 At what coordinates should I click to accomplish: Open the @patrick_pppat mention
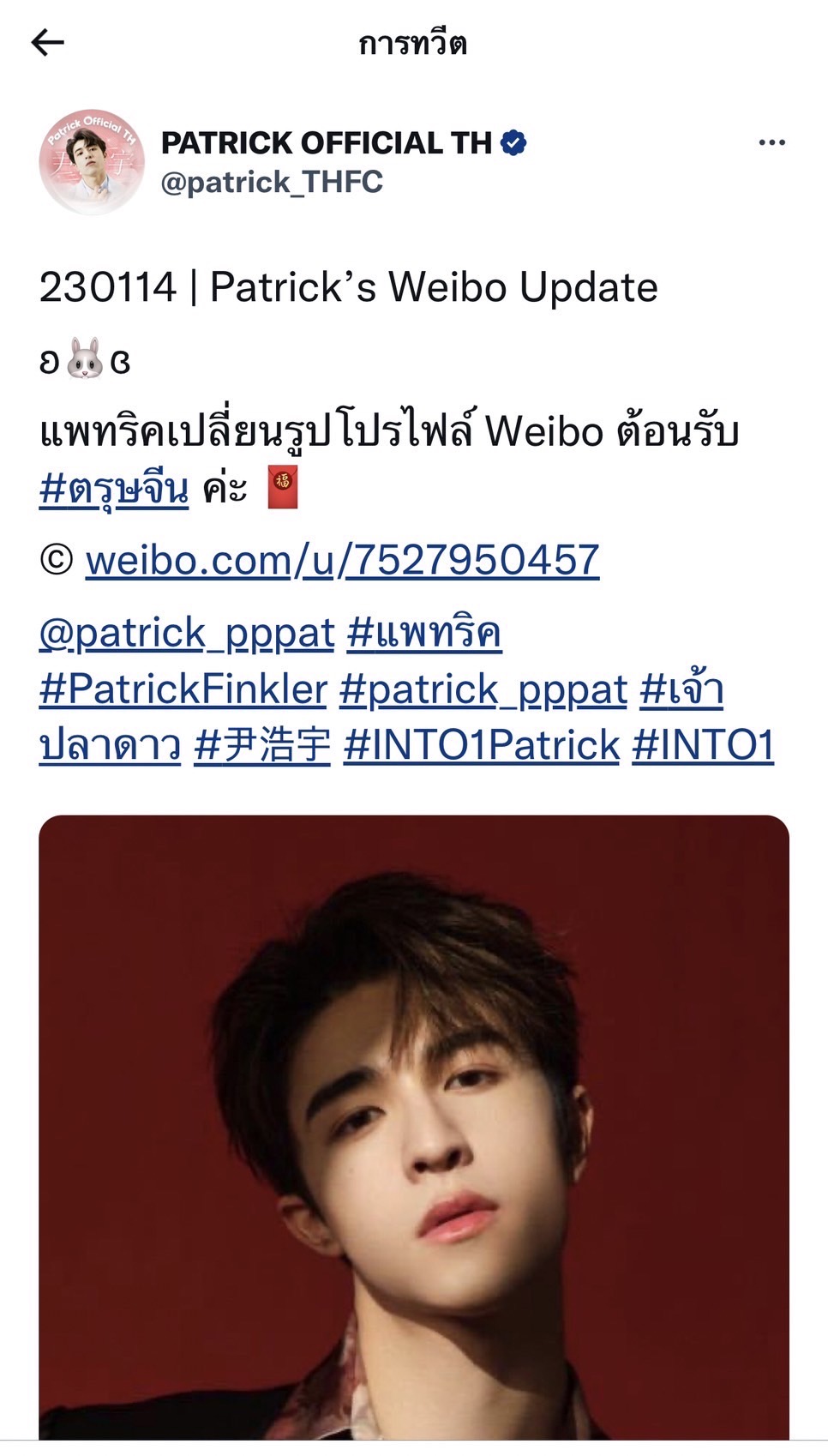pos(187,634)
